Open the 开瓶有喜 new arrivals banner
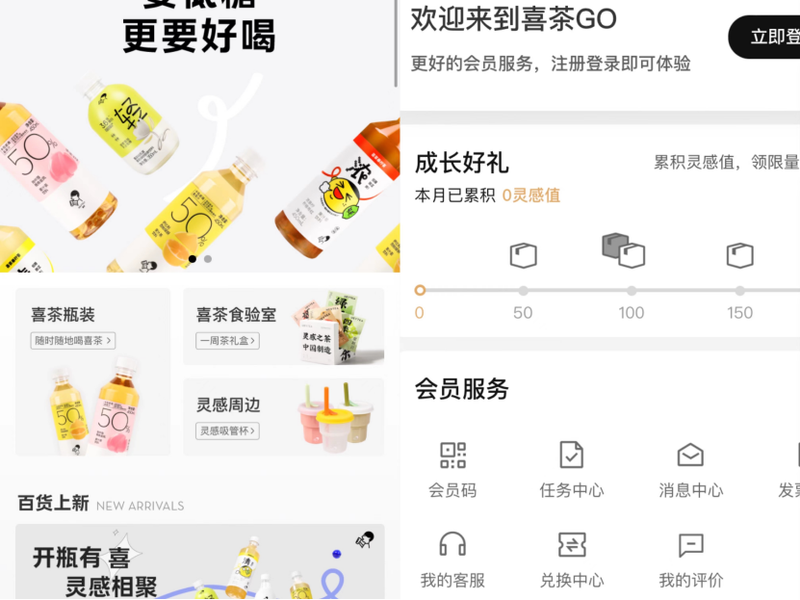 pos(200,562)
